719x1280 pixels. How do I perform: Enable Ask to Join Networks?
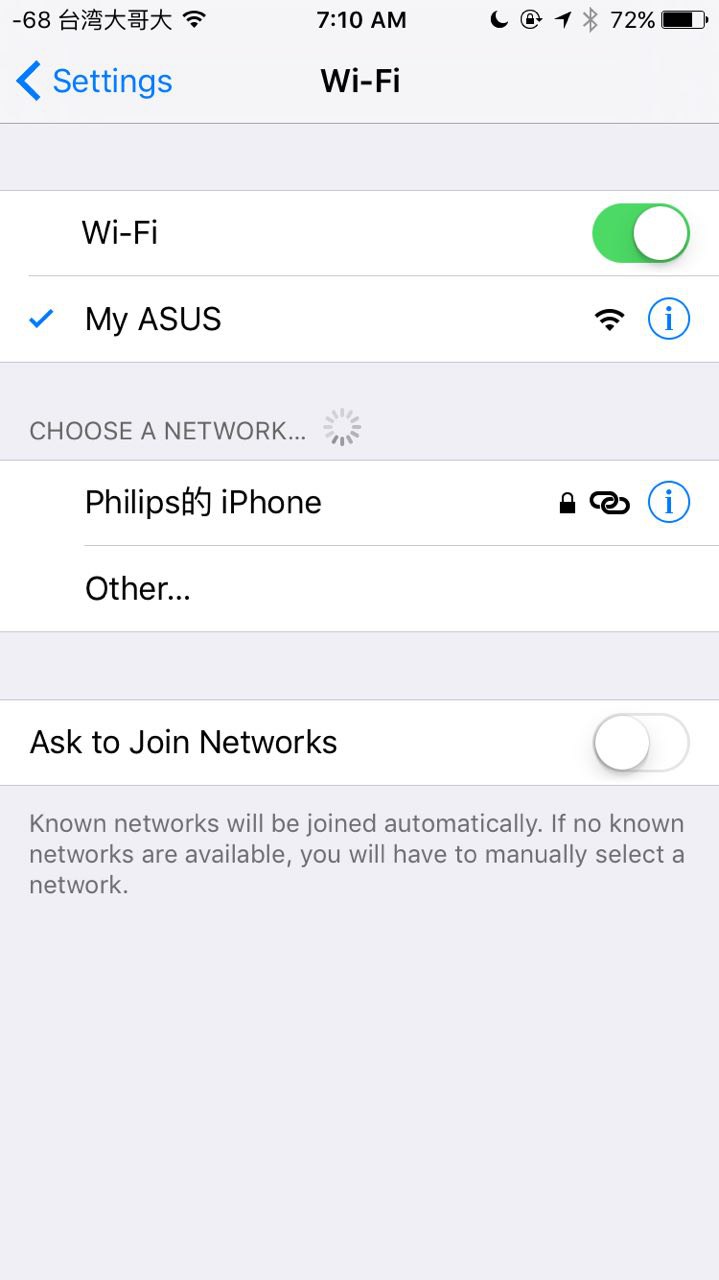coord(640,743)
